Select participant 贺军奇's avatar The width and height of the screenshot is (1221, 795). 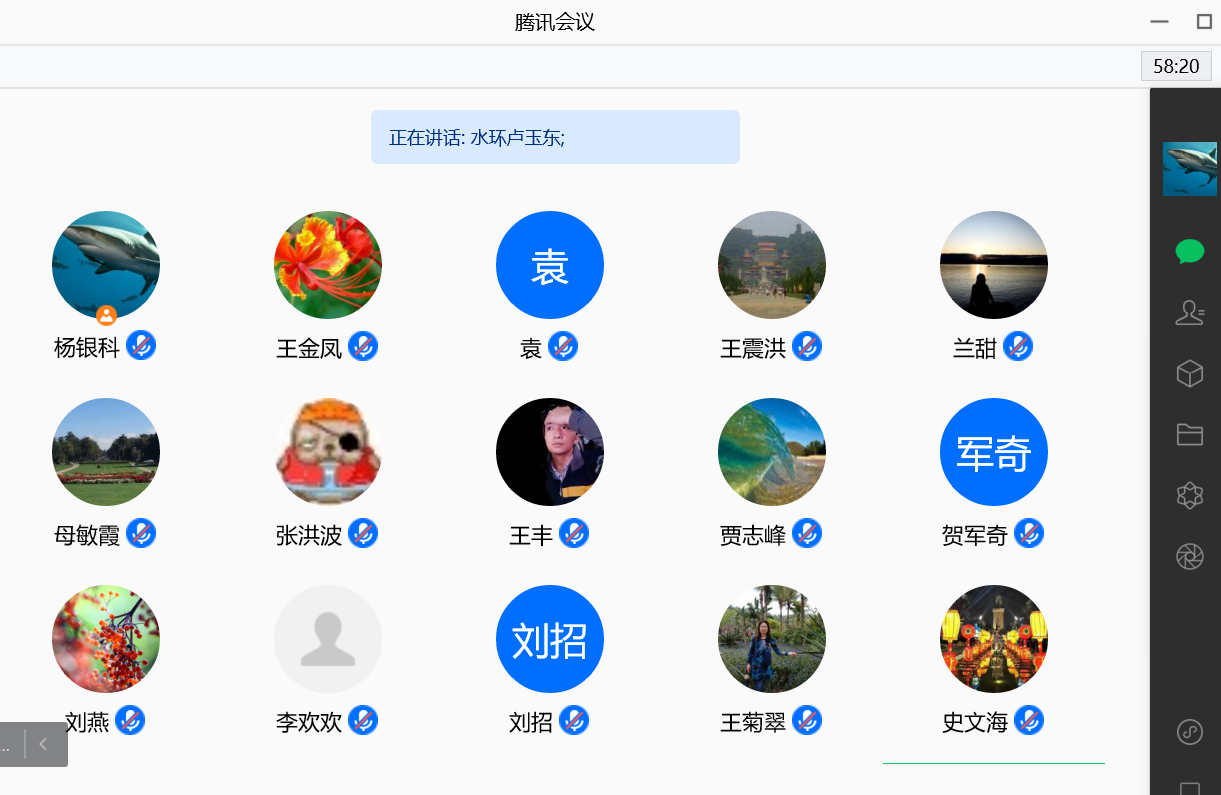(x=994, y=452)
